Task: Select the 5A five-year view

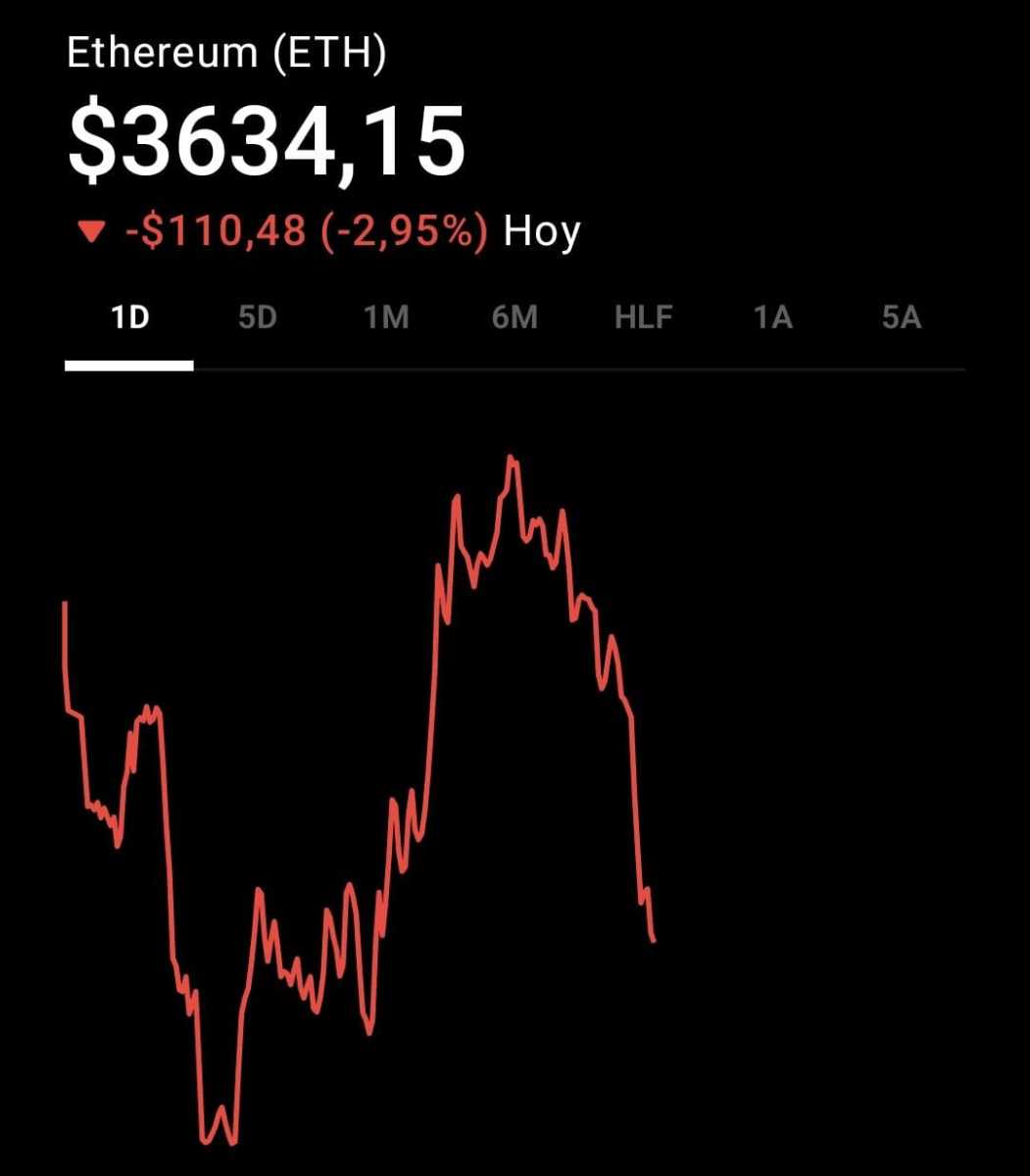Action: click(x=901, y=318)
